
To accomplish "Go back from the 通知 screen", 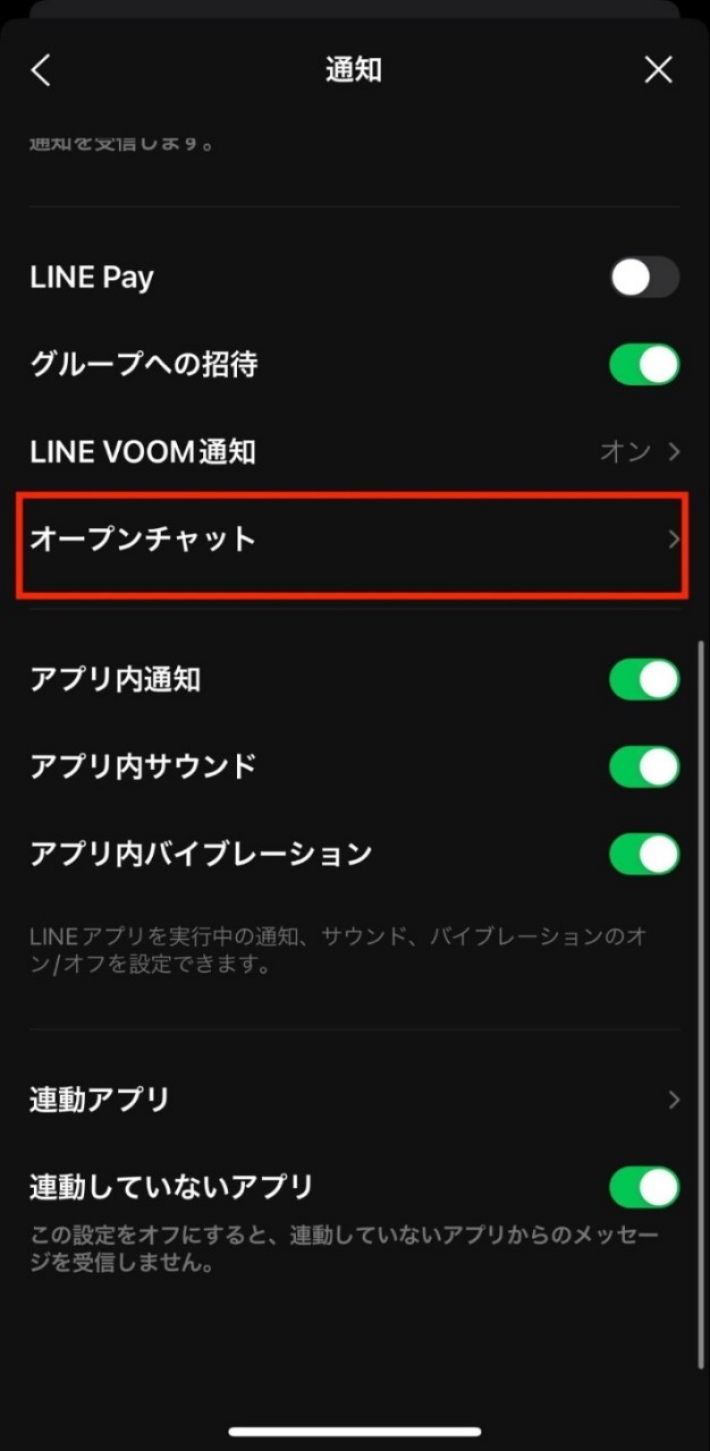I will pos(41,70).
